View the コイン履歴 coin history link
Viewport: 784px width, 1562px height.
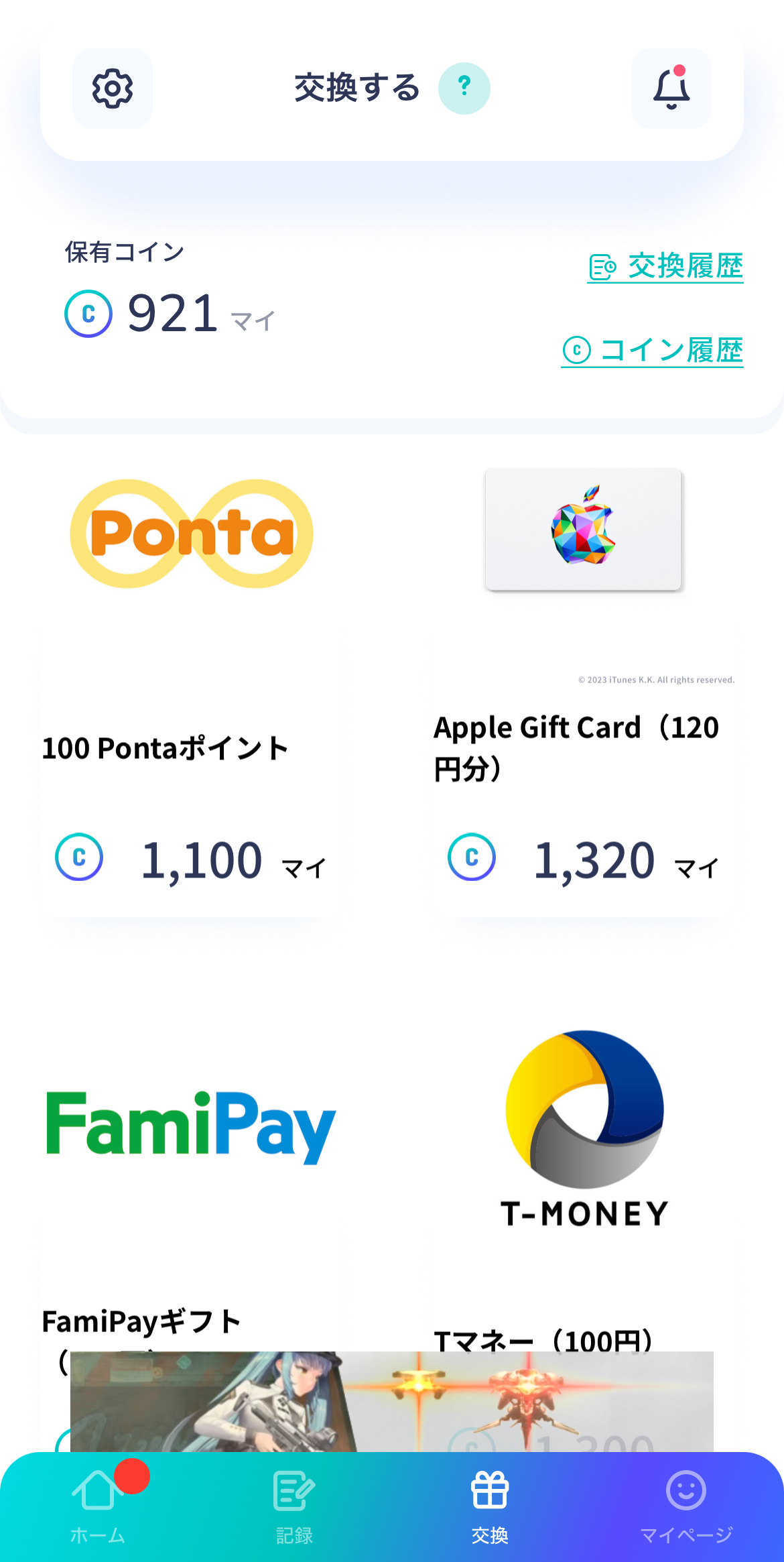(x=652, y=351)
